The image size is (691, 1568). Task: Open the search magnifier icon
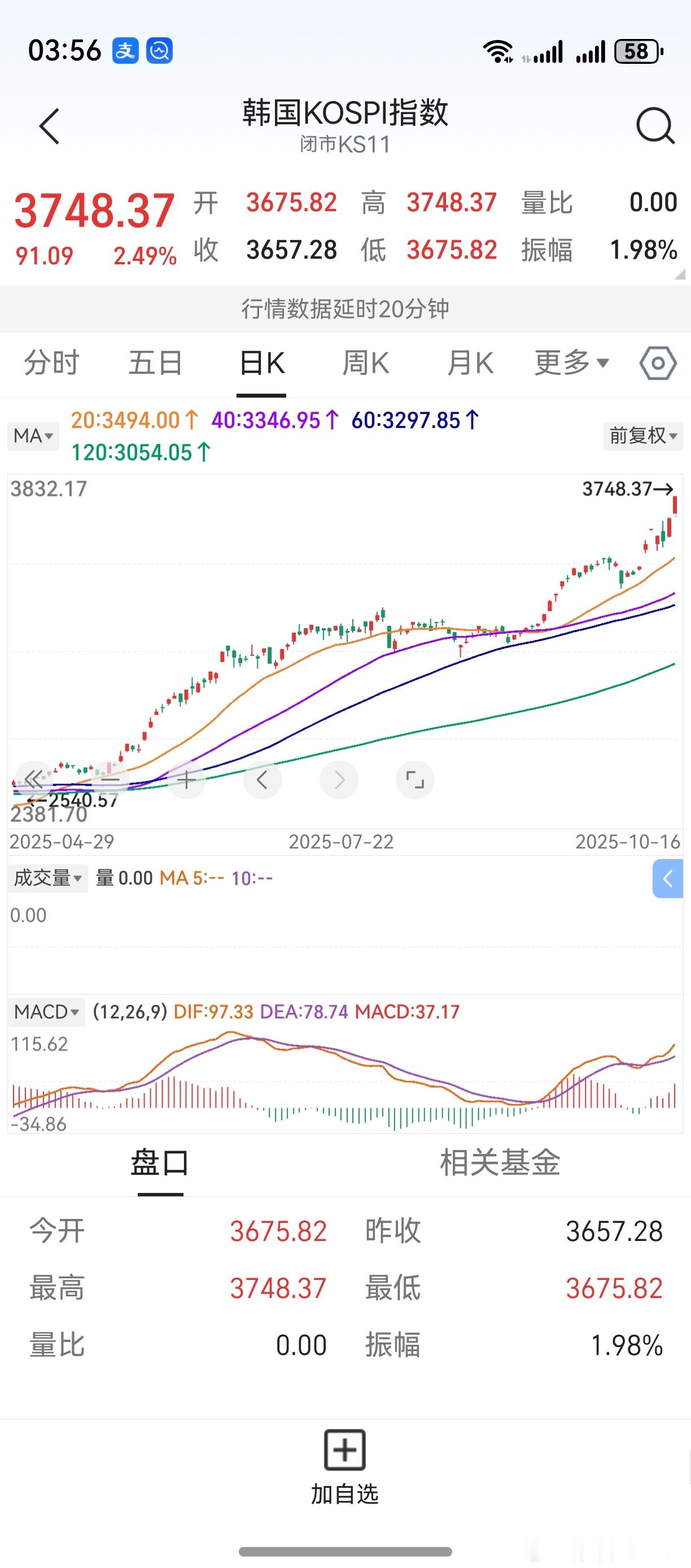(x=654, y=126)
